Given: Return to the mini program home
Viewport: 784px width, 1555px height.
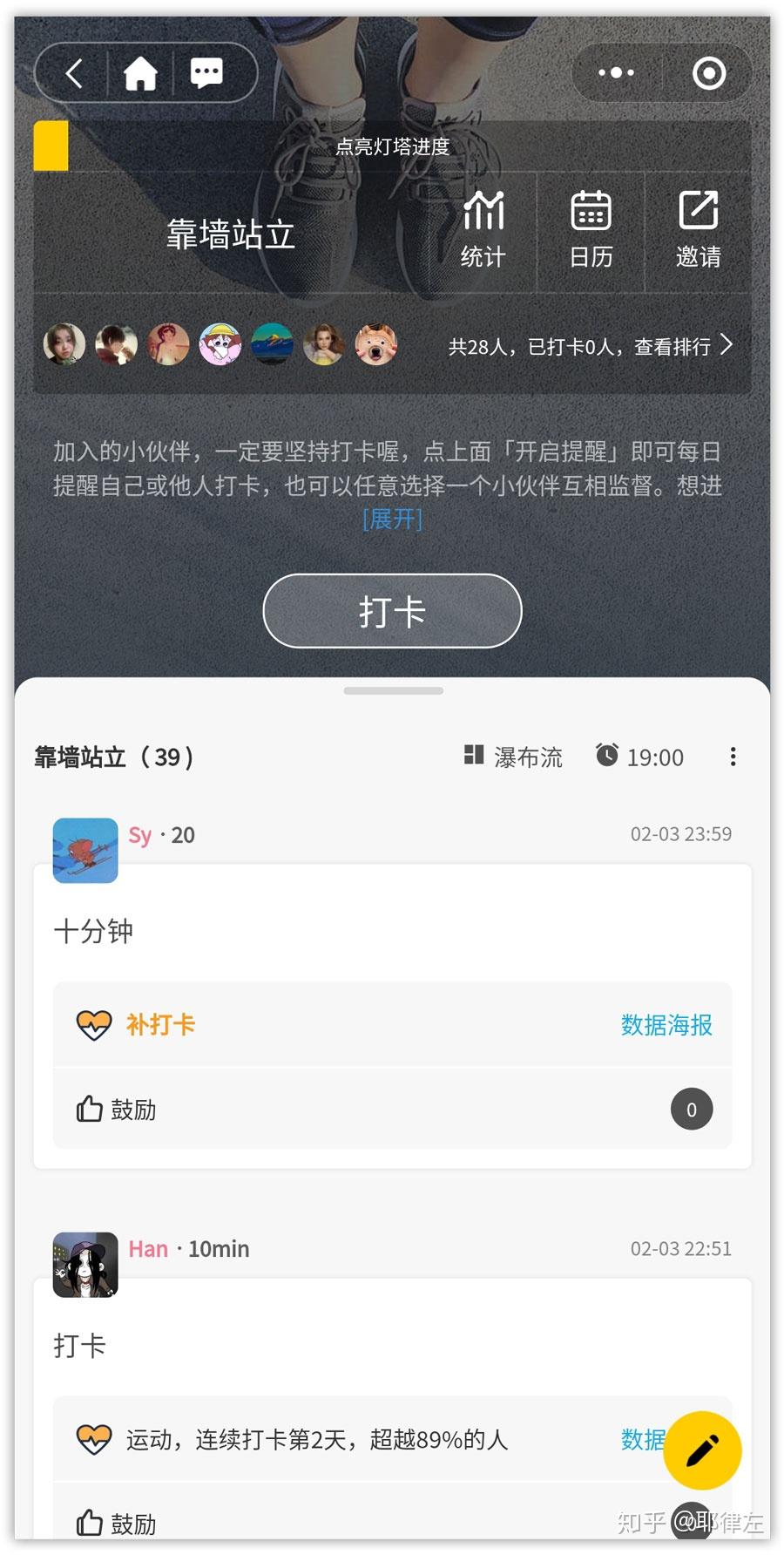Looking at the screenshot, I should point(140,73).
